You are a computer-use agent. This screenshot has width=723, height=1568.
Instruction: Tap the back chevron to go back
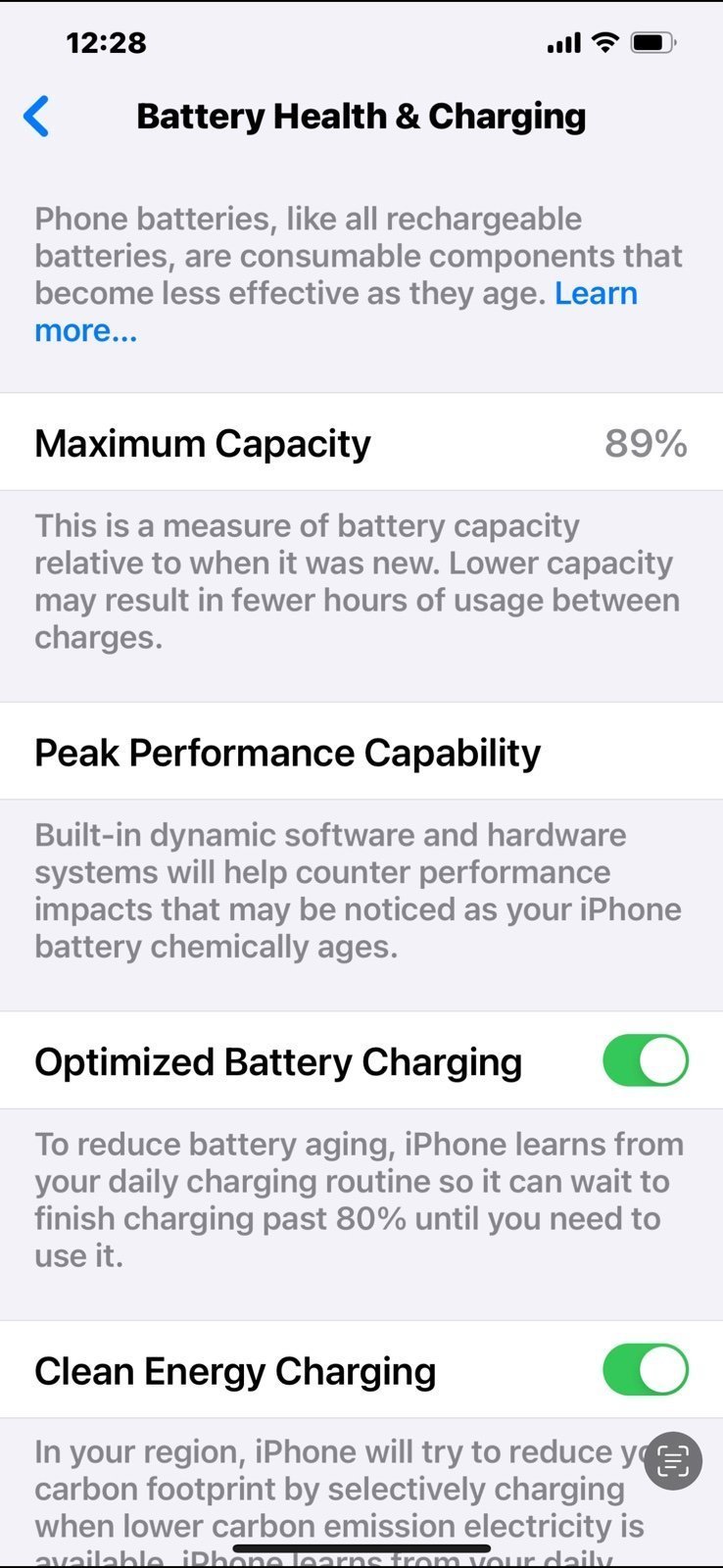[x=37, y=116]
